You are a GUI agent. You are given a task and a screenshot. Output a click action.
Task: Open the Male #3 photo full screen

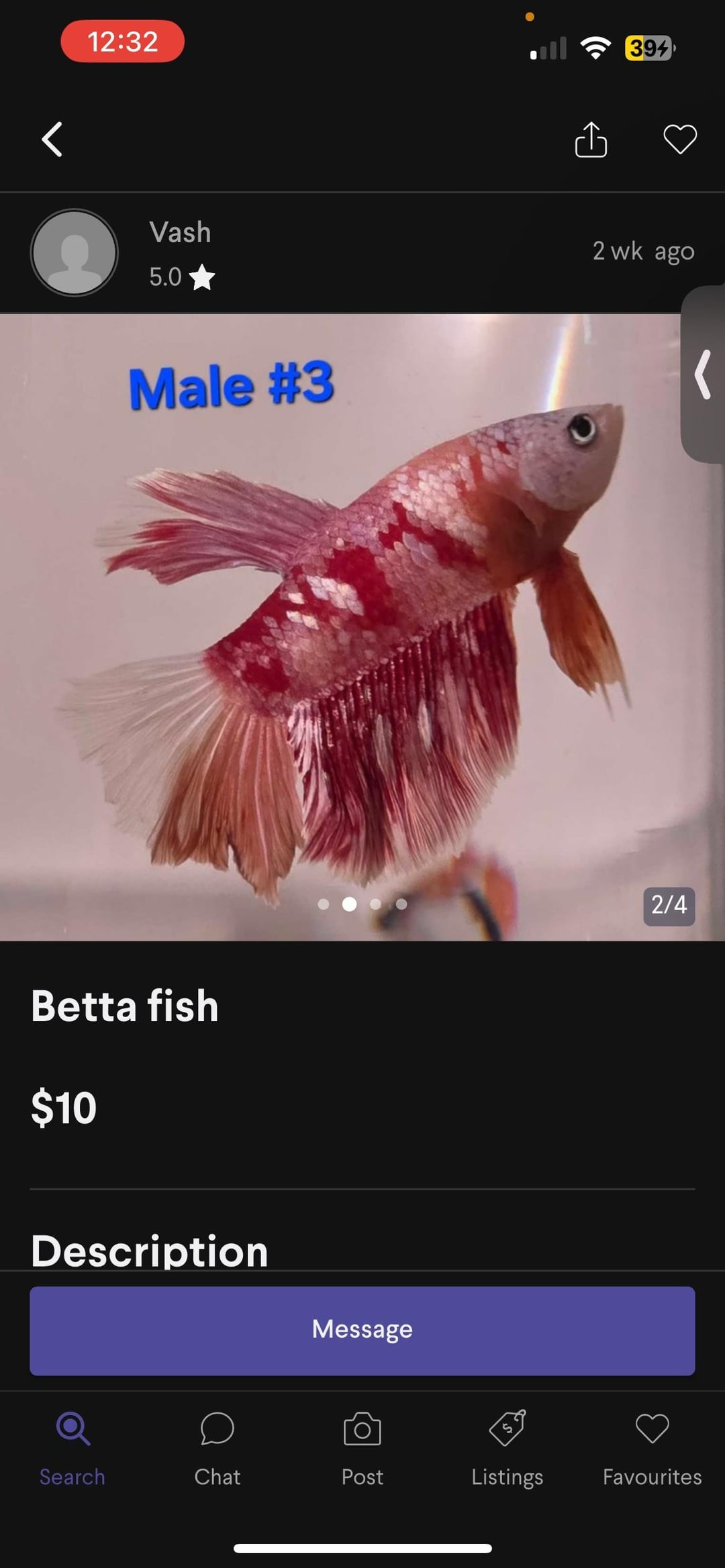coord(336,624)
